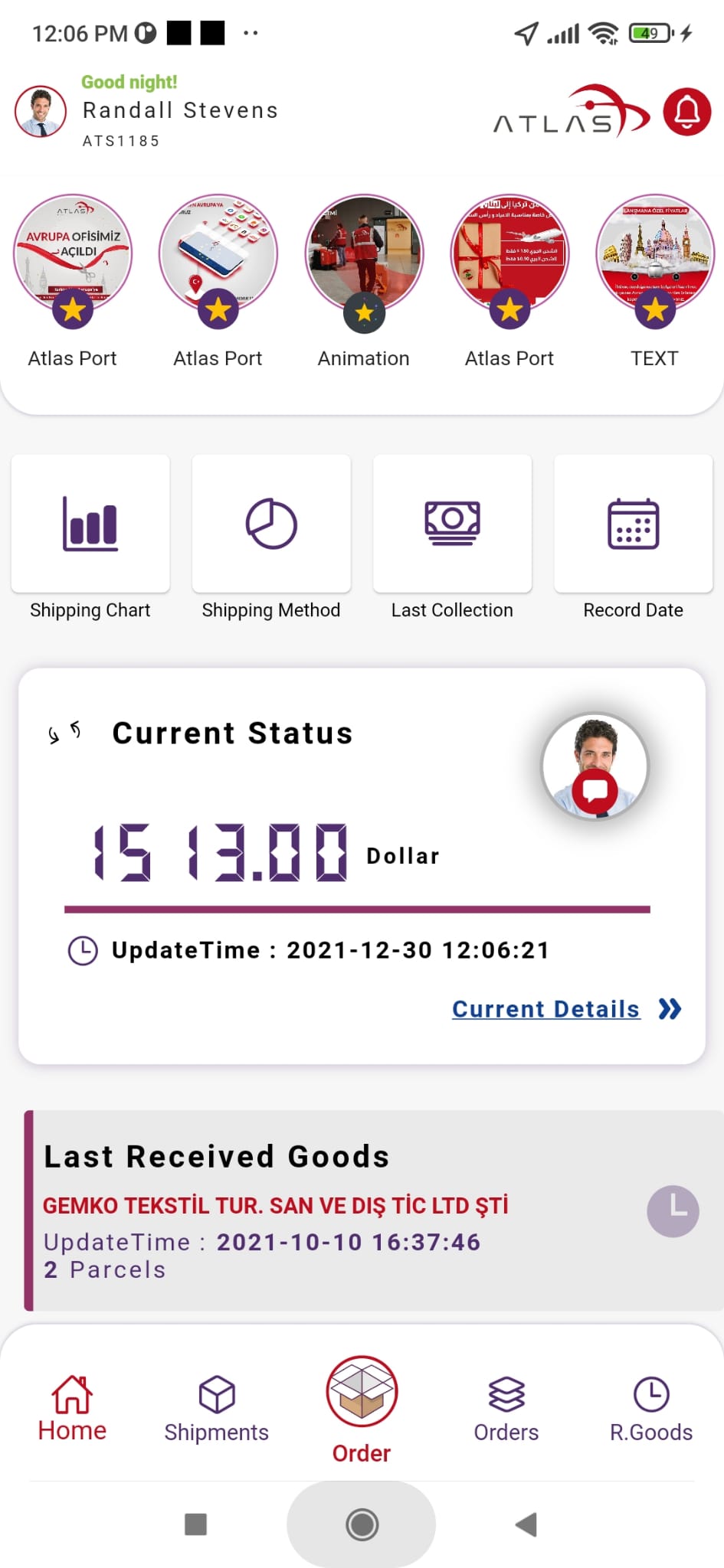Open Shipping Method
Viewport: 724px width, 1568px height.
click(x=271, y=524)
